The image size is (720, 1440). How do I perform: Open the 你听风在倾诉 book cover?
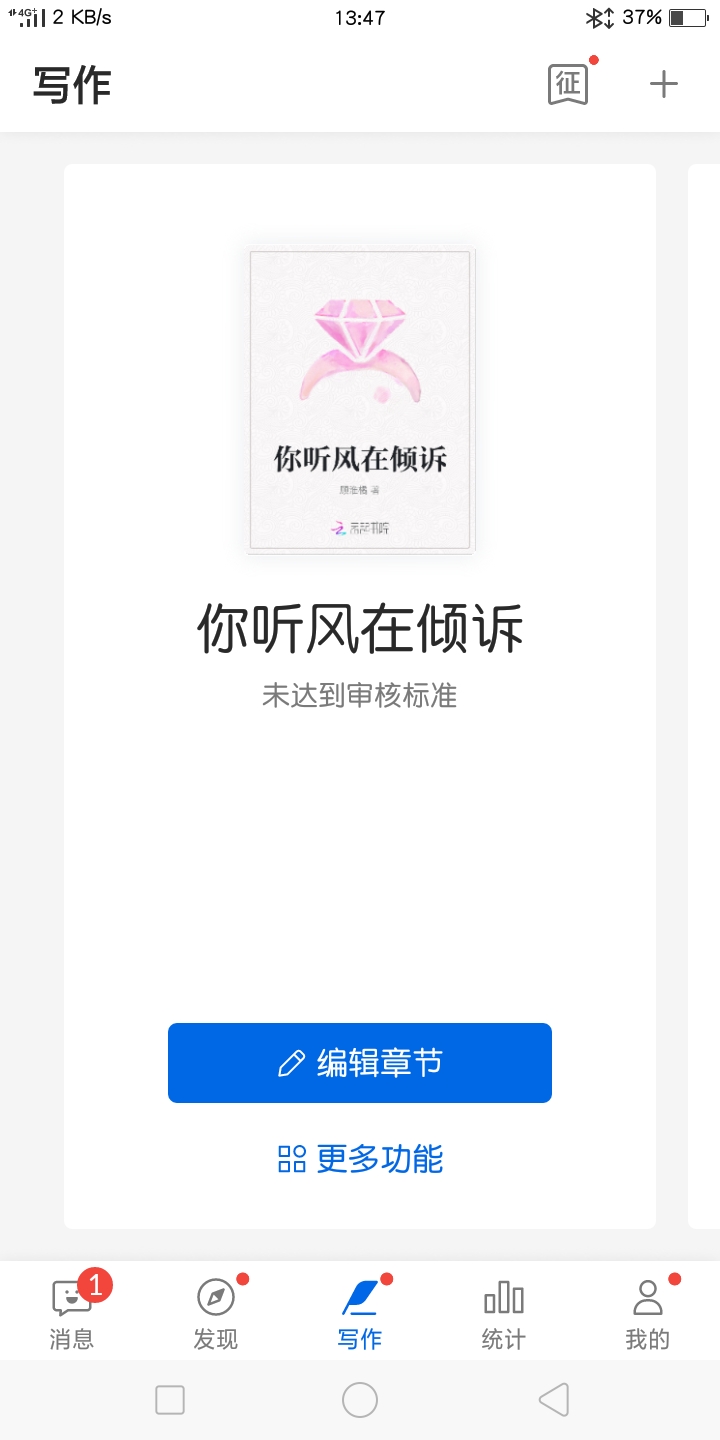coord(361,400)
